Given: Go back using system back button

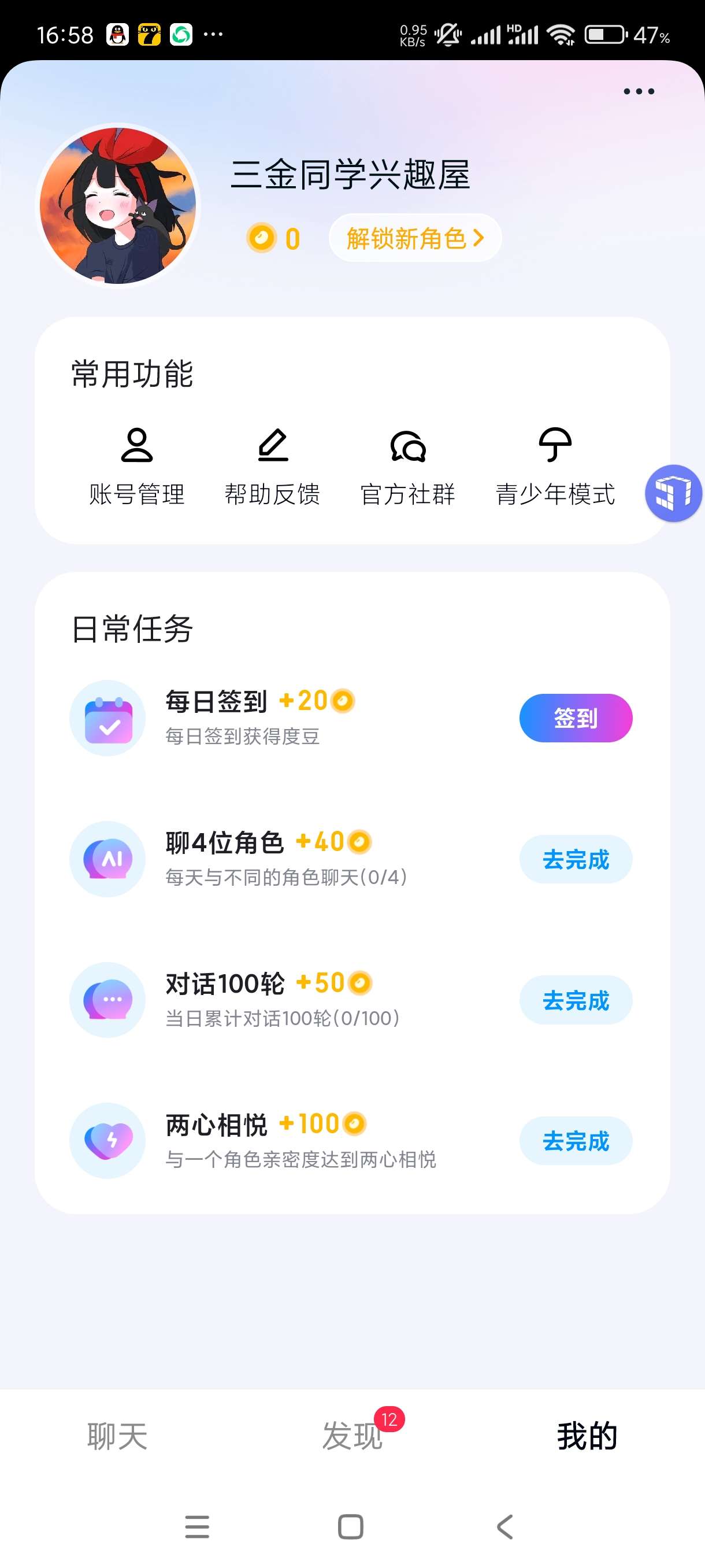Looking at the screenshot, I should (x=506, y=1526).
